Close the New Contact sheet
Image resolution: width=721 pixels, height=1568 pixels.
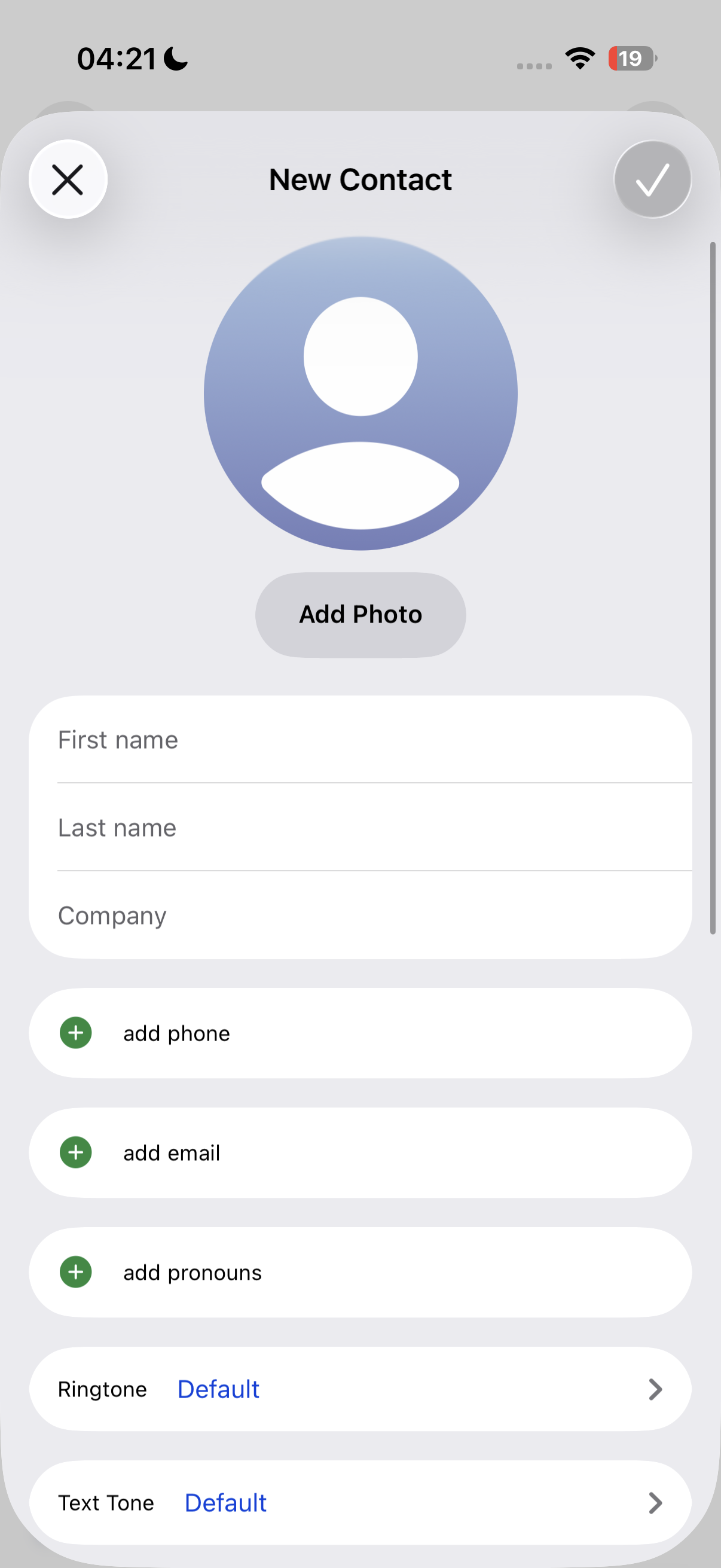tap(68, 179)
